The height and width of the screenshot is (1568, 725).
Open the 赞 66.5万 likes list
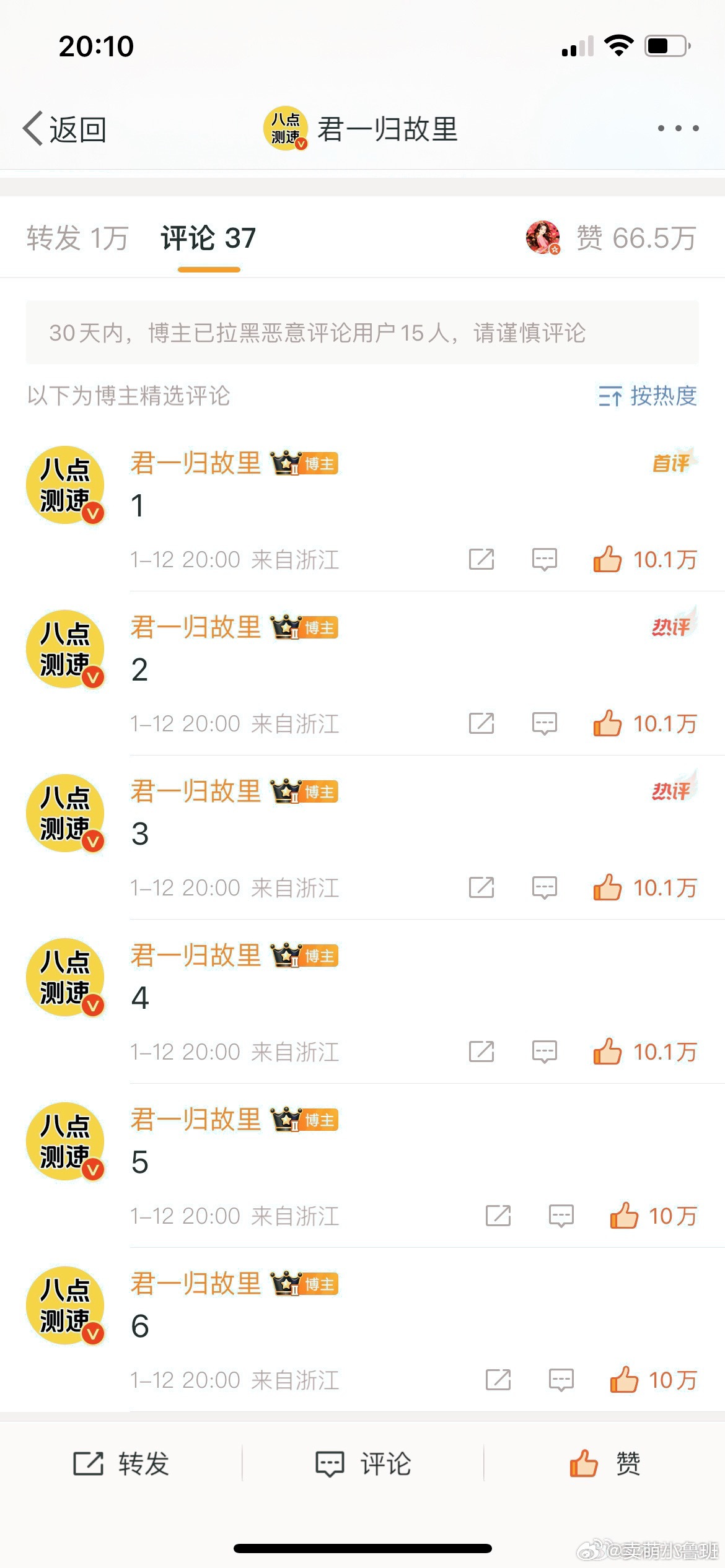(611, 238)
